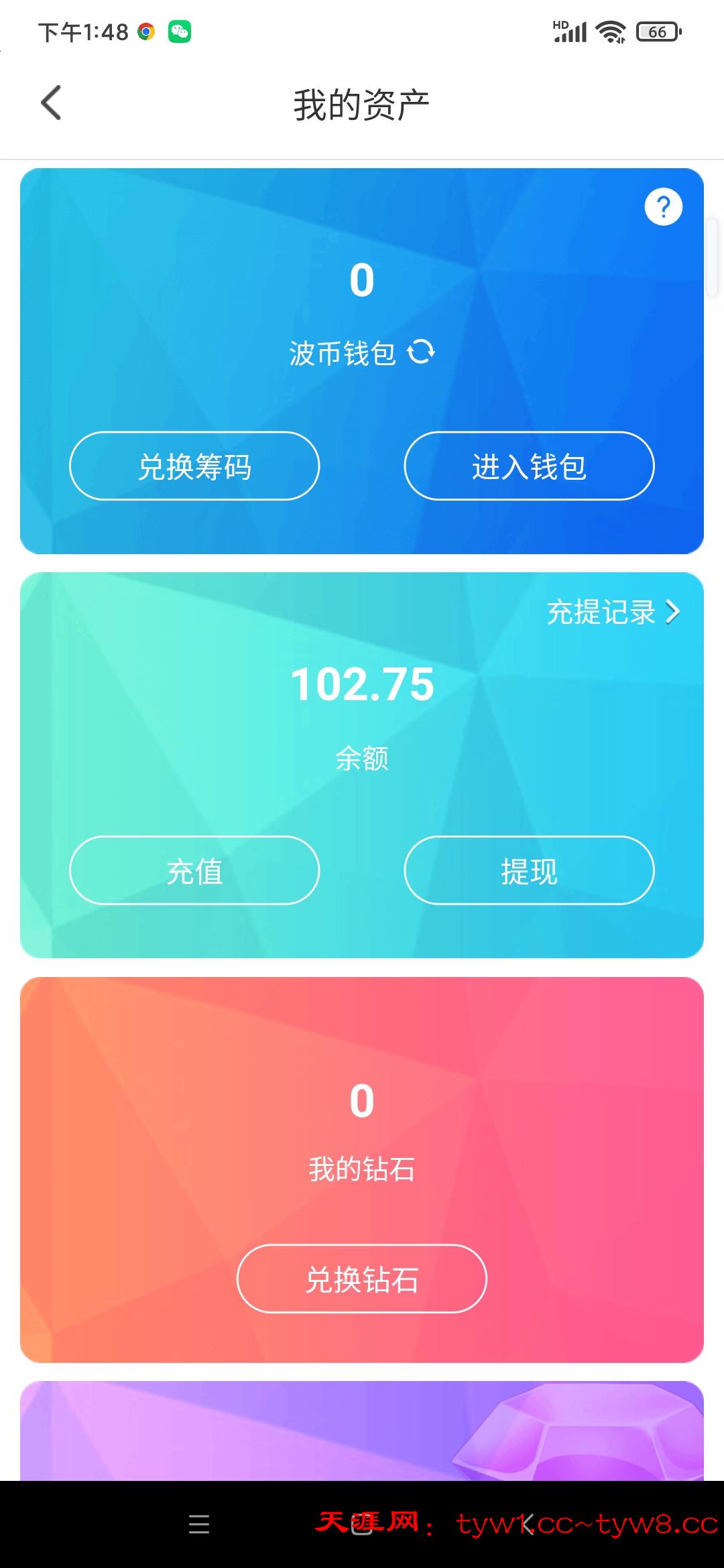Tap the 兑换筹码 button

194,466
